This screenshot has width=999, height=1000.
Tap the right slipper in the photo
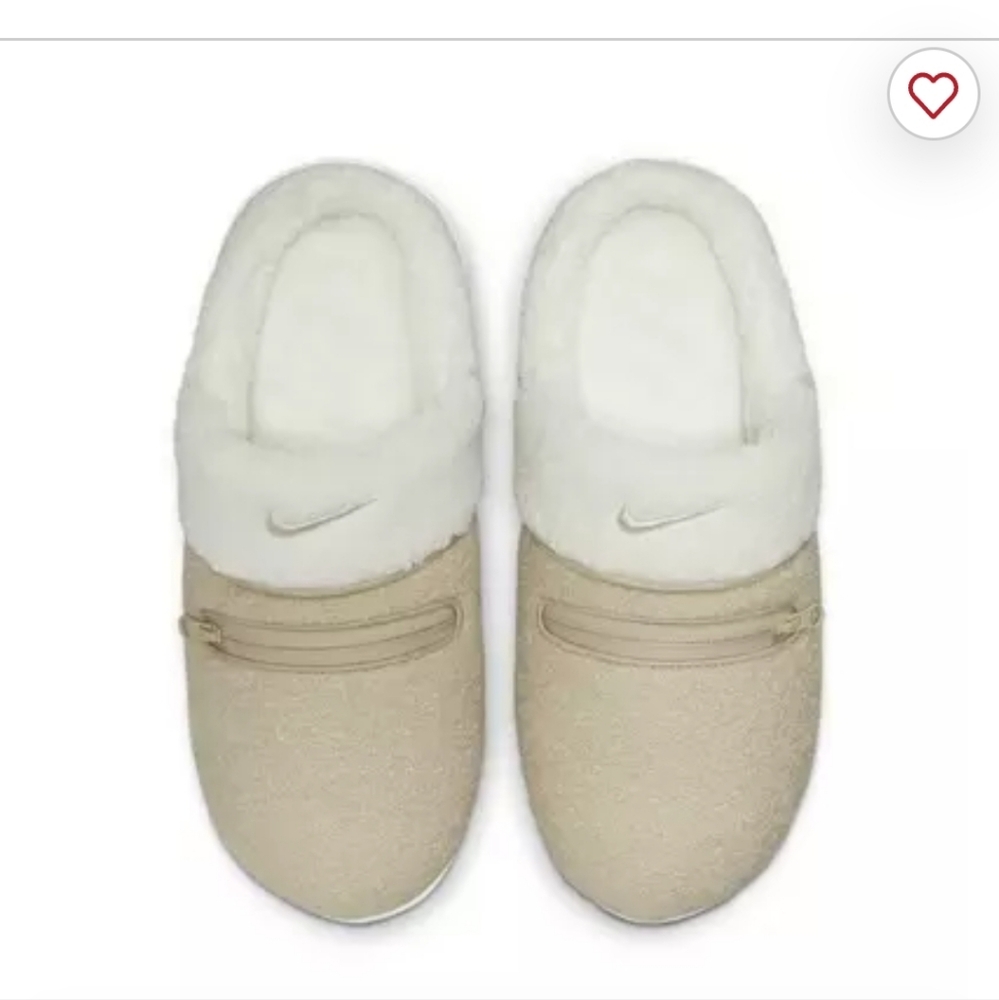(670, 550)
